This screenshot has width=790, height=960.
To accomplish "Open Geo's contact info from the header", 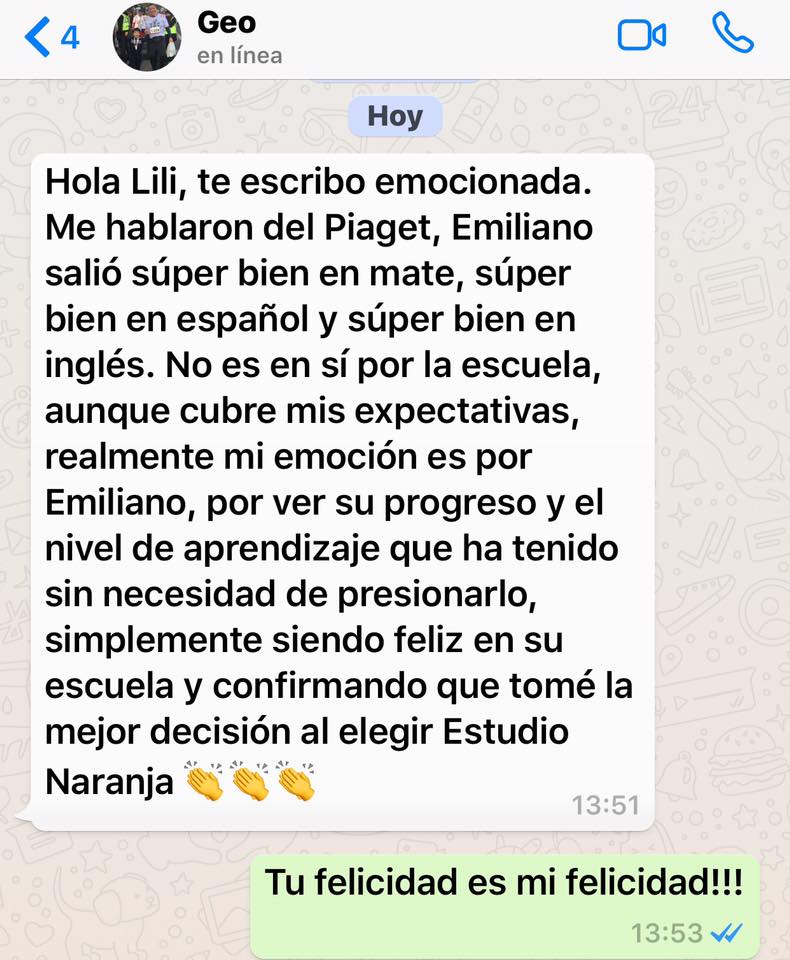I will pyautogui.click(x=240, y=37).
